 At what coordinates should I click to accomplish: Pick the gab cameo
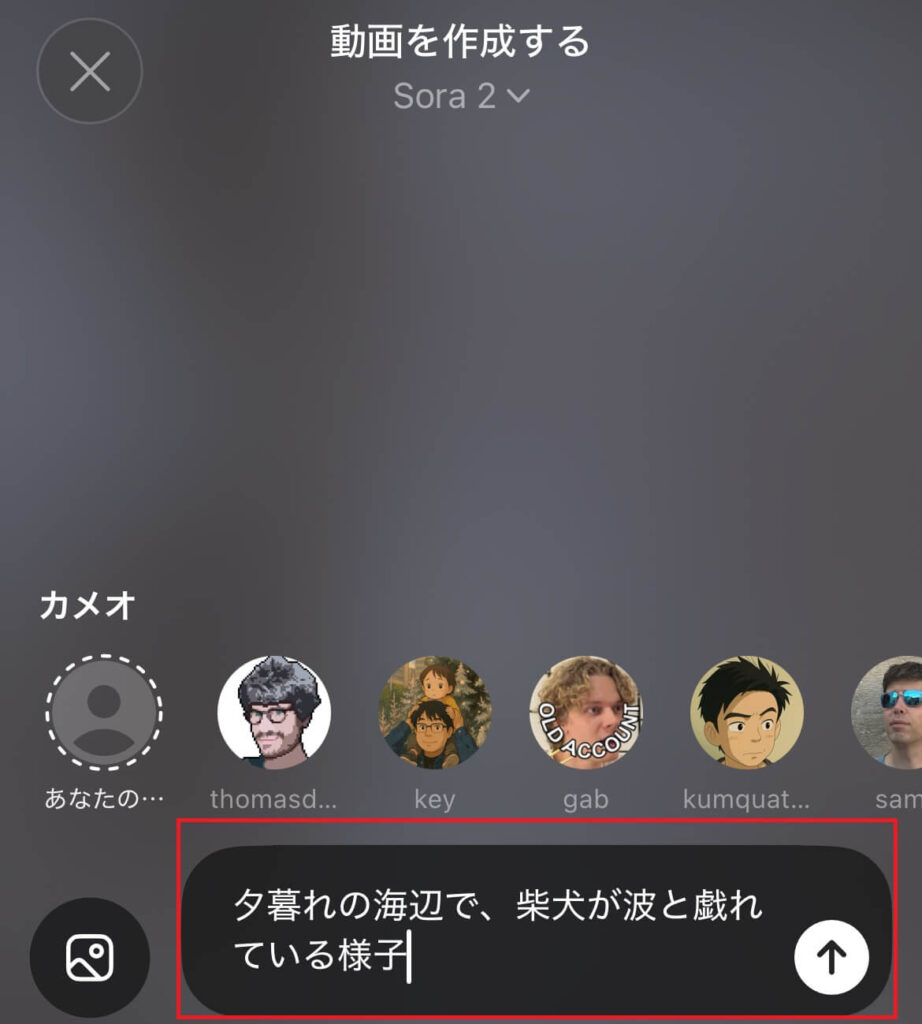586,712
